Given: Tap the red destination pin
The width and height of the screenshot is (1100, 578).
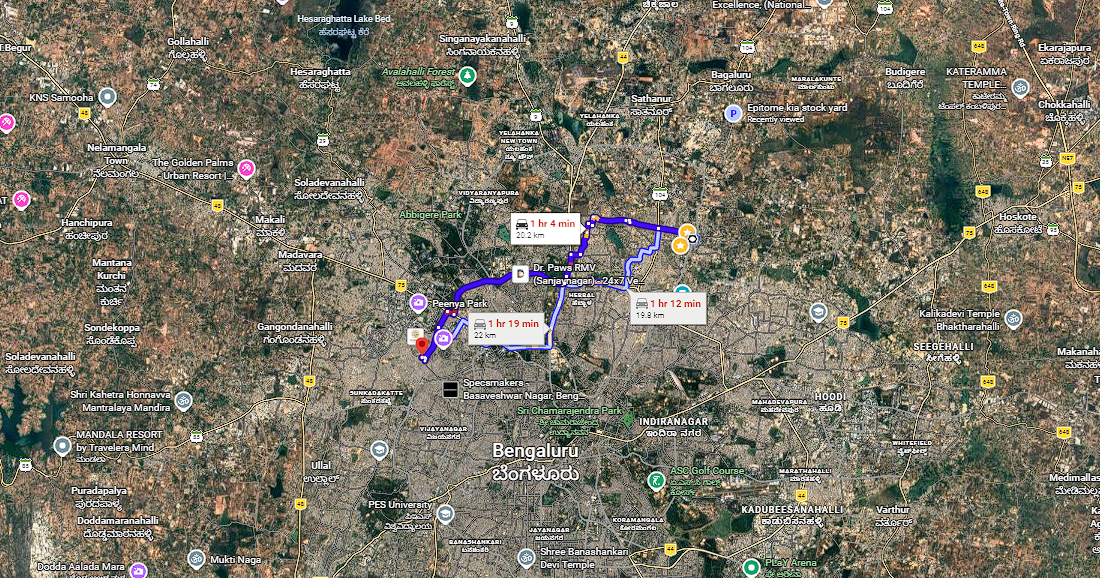Looking at the screenshot, I should (x=422, y=348).
